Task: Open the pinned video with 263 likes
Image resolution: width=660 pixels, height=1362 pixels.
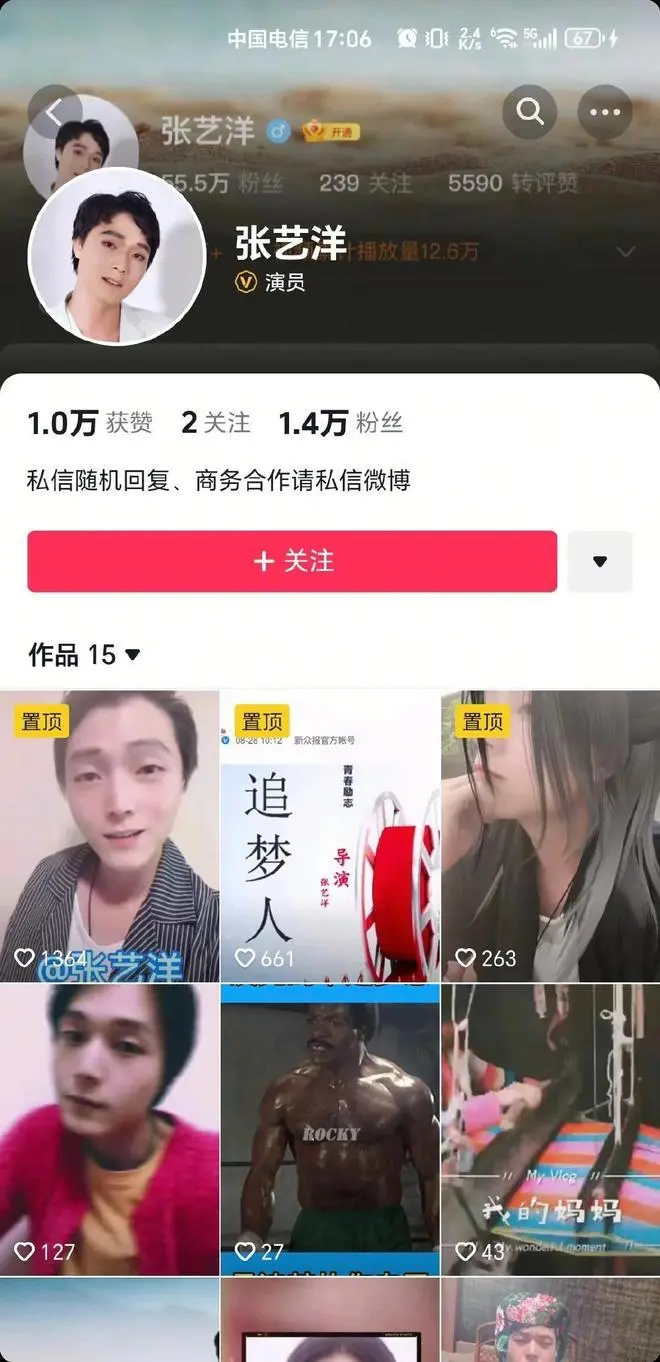Action: (550, 835)
